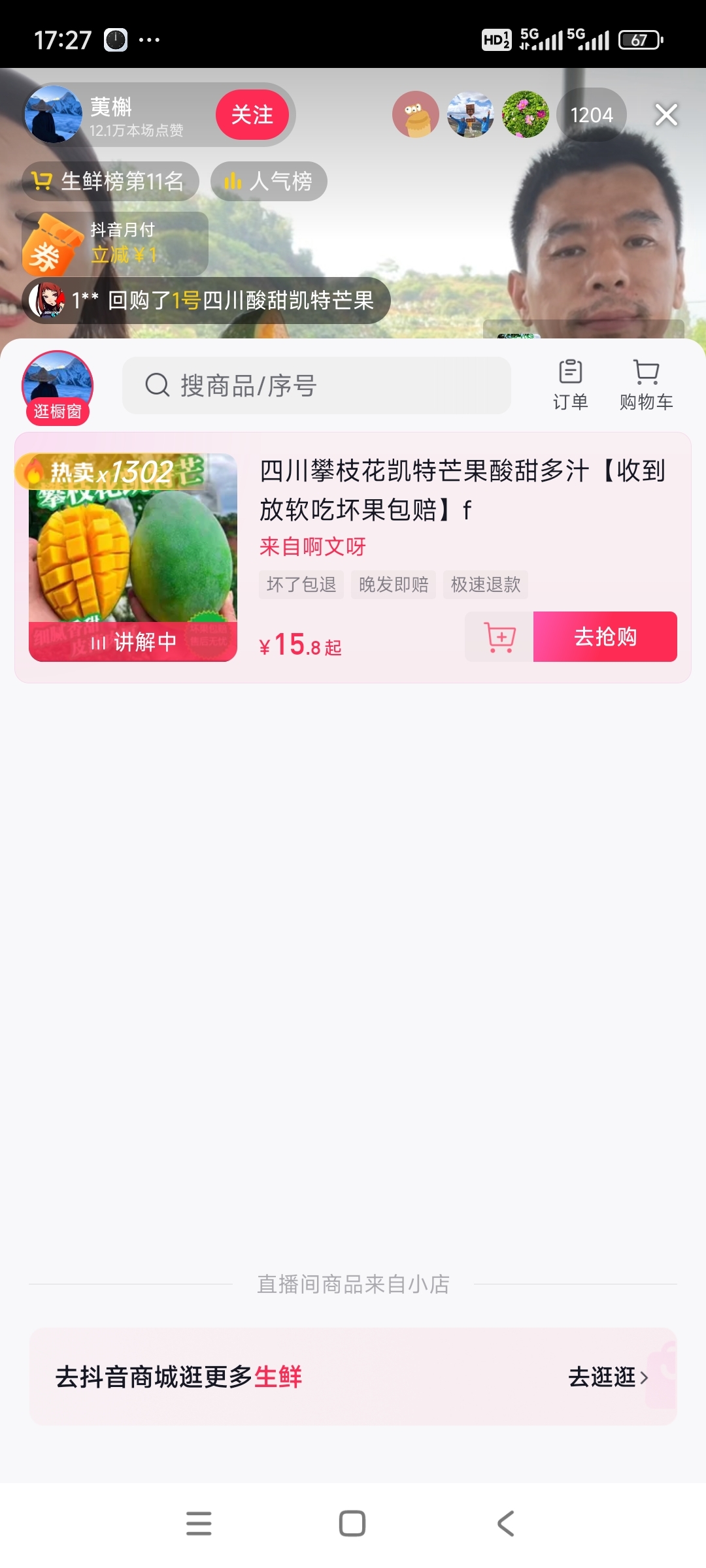Follow the streamer with 关注 button
706x1568 pixels.
(252, 115)
